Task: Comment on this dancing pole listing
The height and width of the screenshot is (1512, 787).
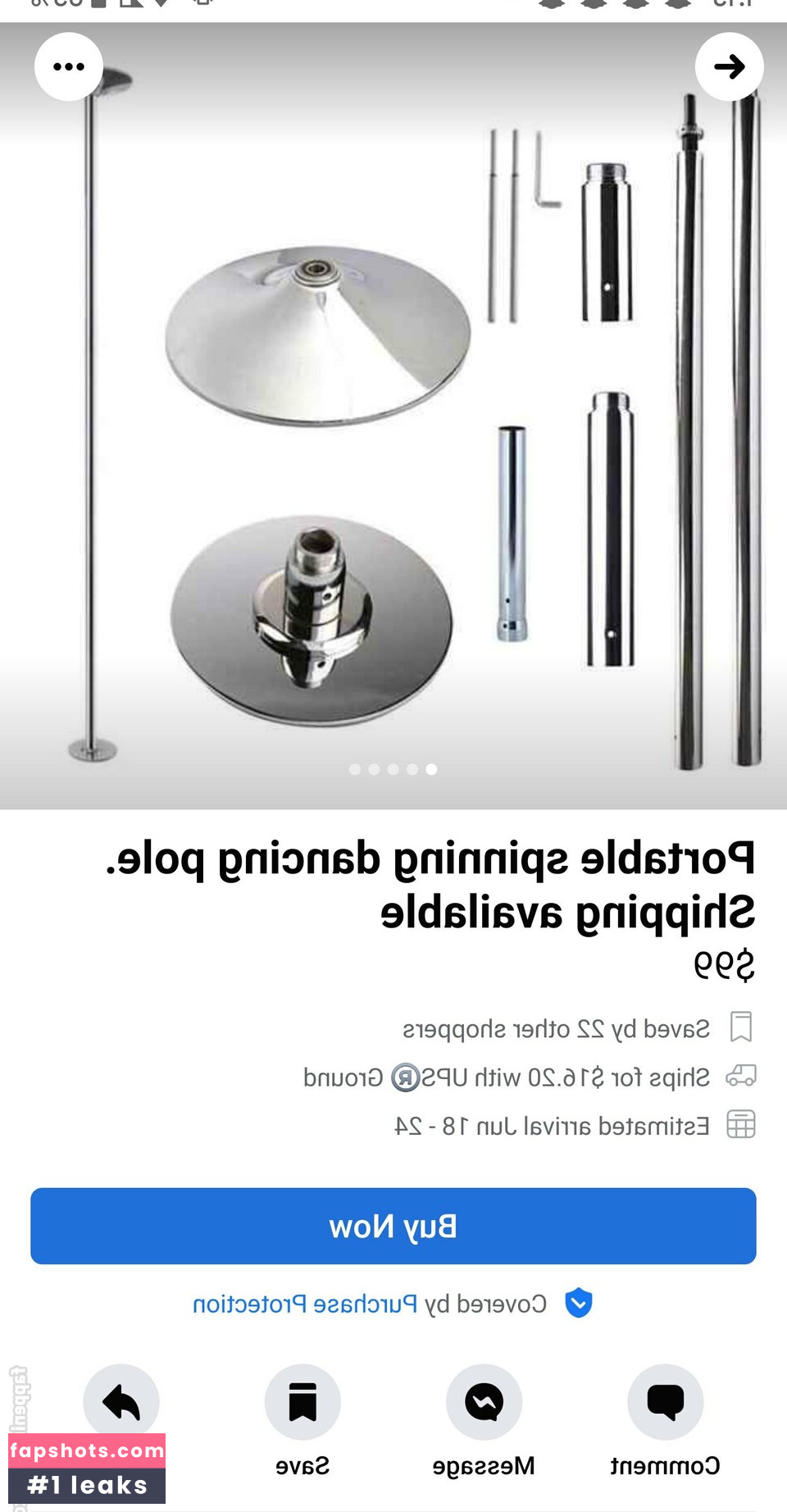Action: point(665,1402)
